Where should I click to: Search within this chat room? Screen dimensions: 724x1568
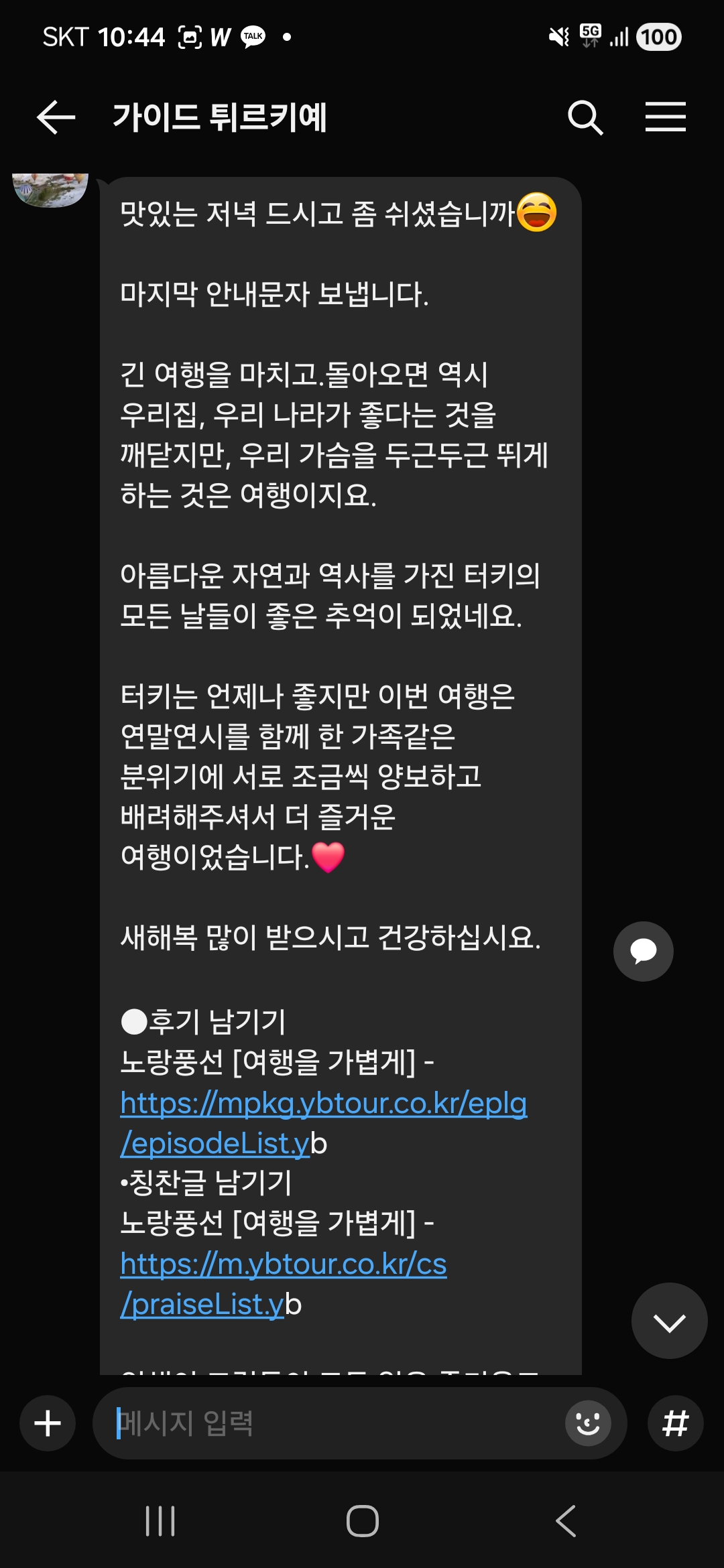[585, 117]
